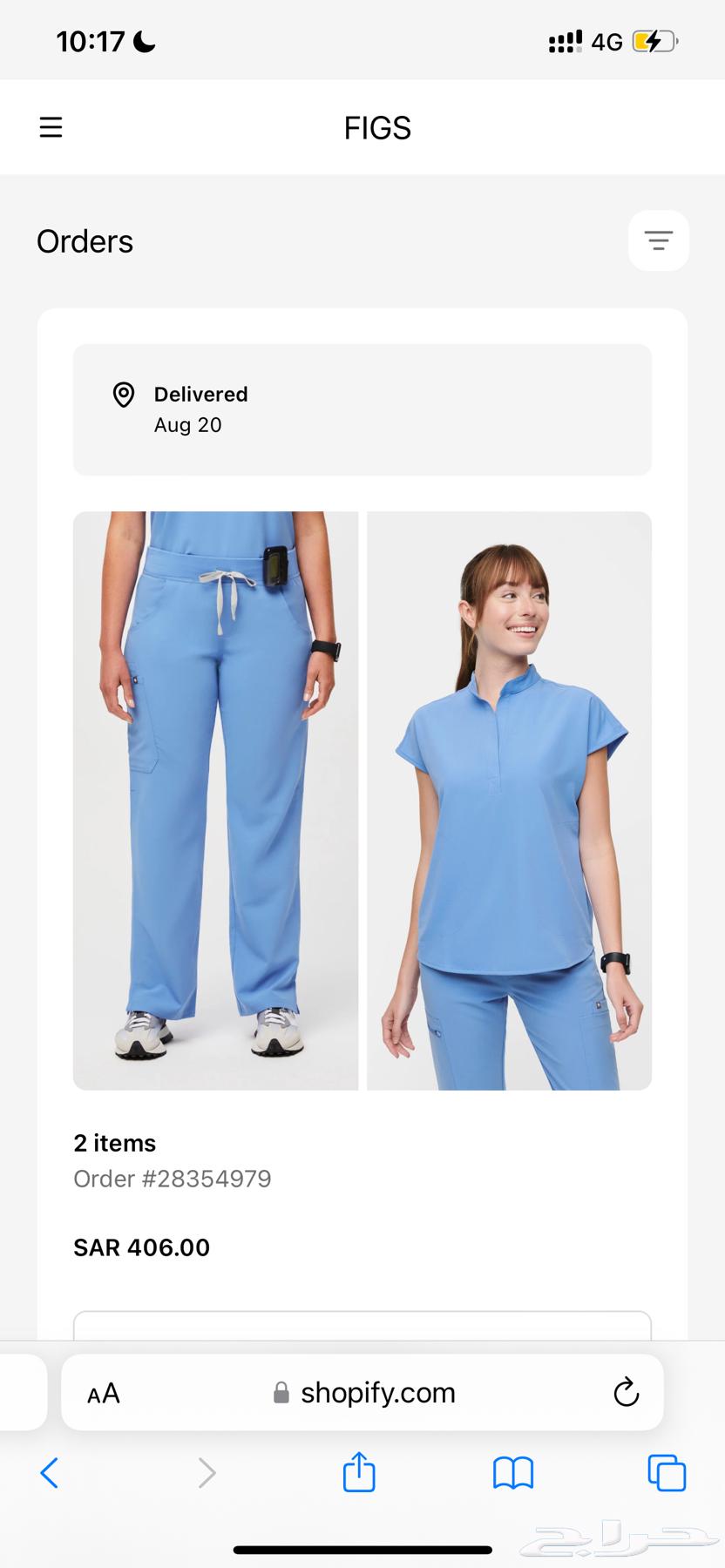This screenshot has width=725, height=1568.
Task: Open Safari bookmarks
Action: point(512,1473)
